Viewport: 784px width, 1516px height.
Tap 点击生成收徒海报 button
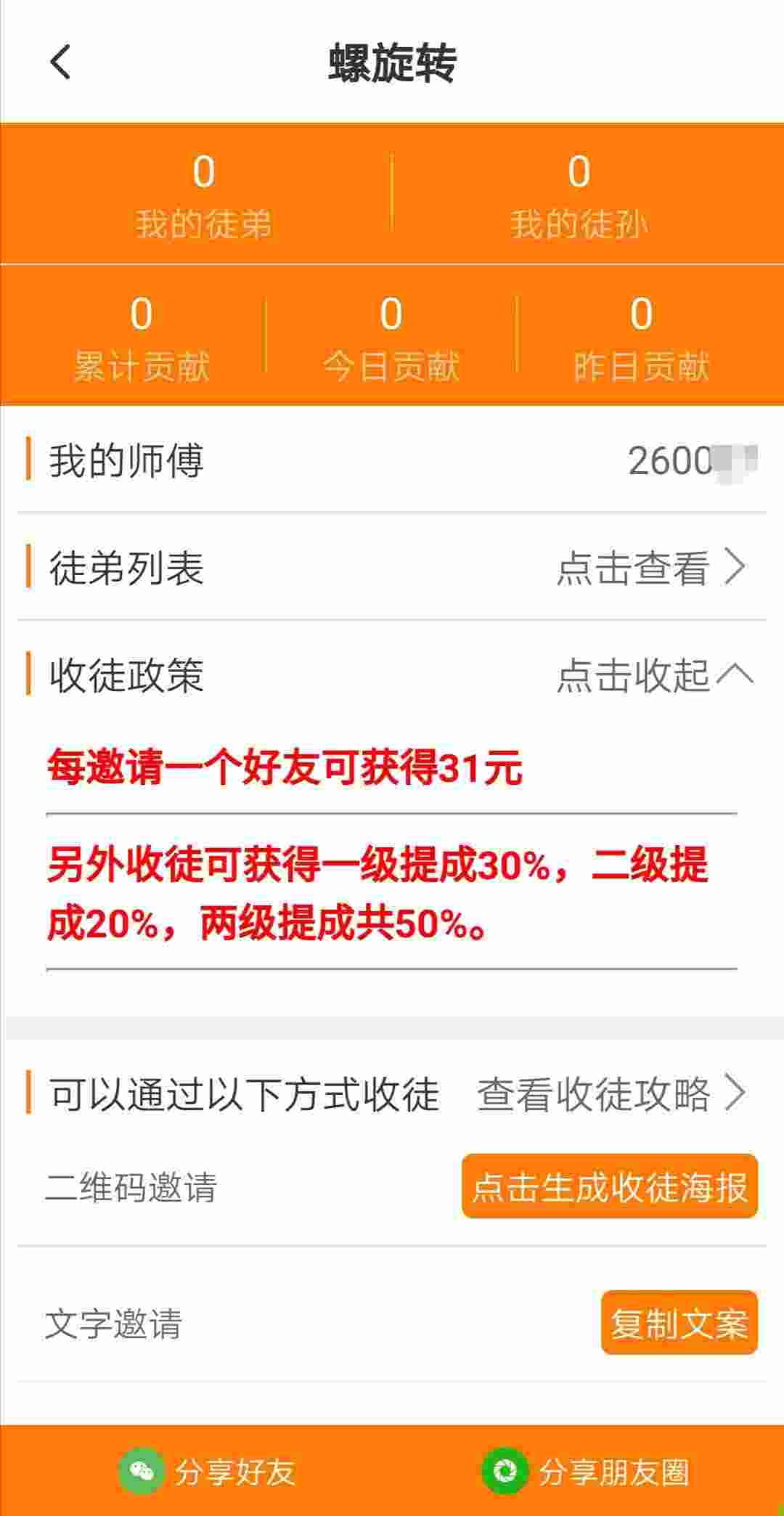click(610, 1186)
